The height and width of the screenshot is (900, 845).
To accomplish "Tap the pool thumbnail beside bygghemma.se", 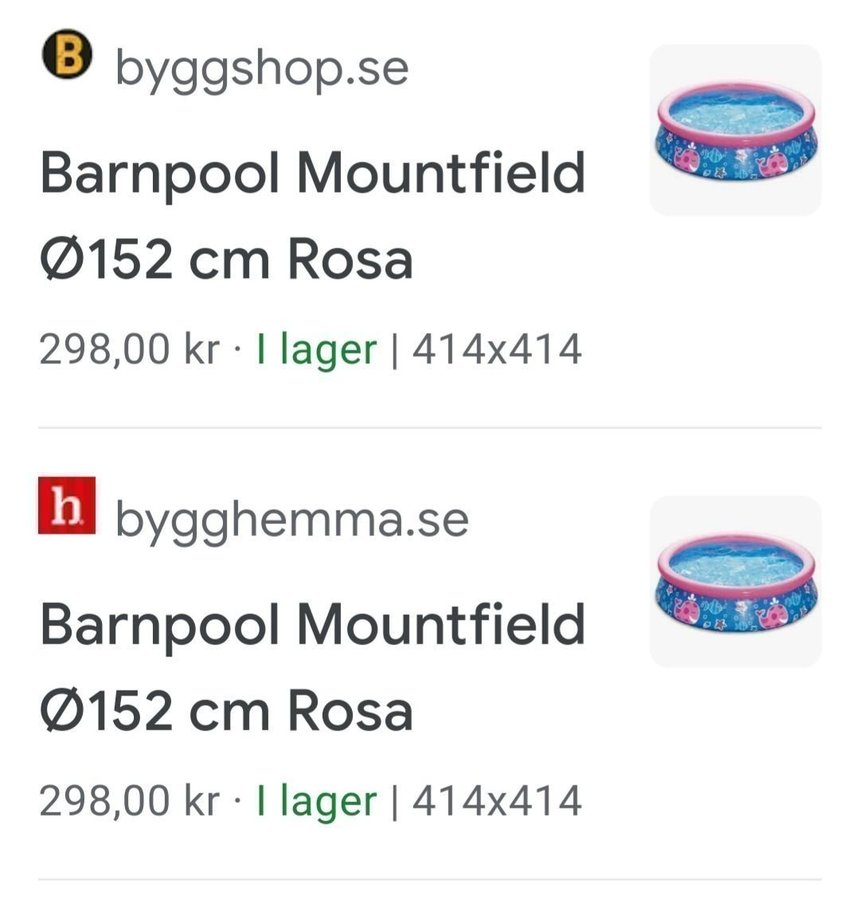I will [735, 581].
